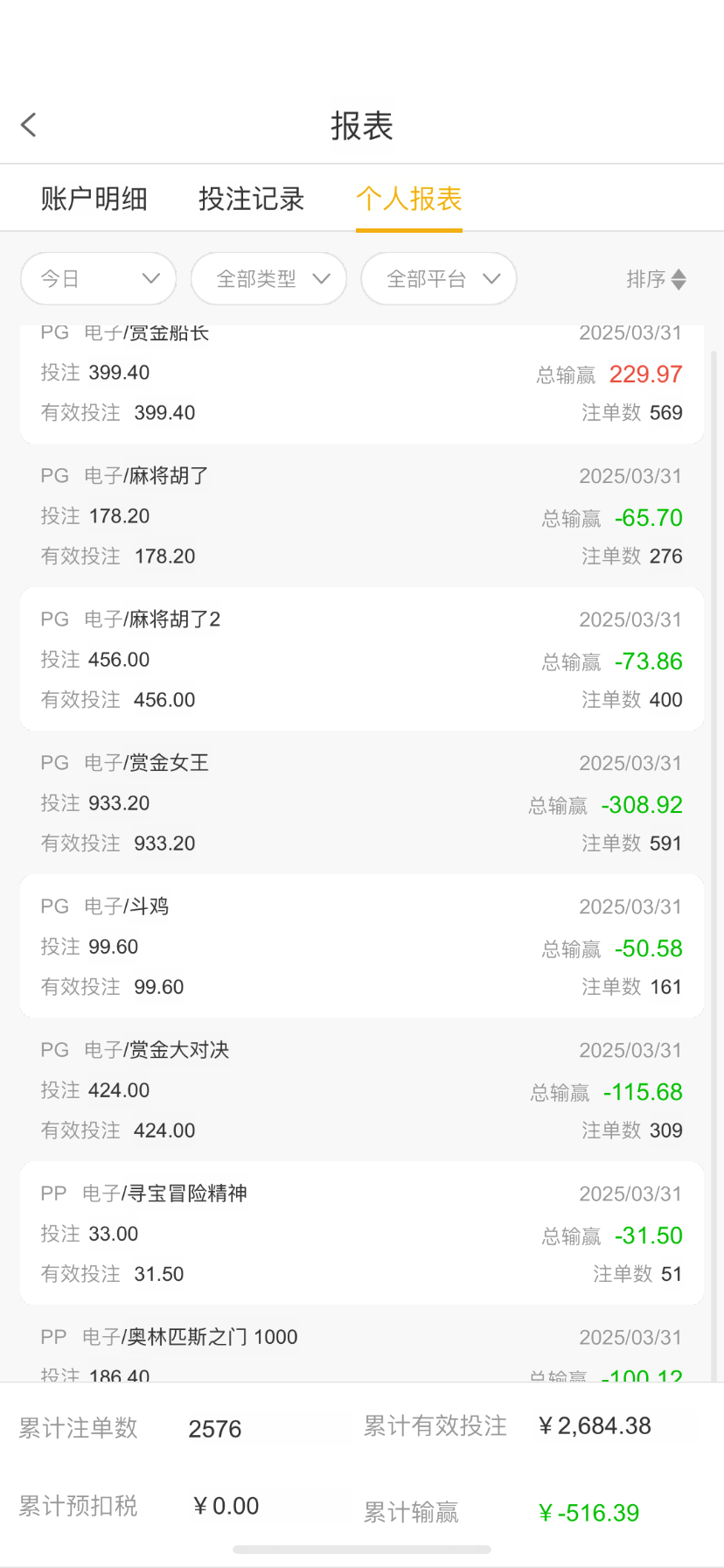Screen dimensions: 724x1568
Task: Open the 全部平台 platform dropdown
Action: point(439,279)
